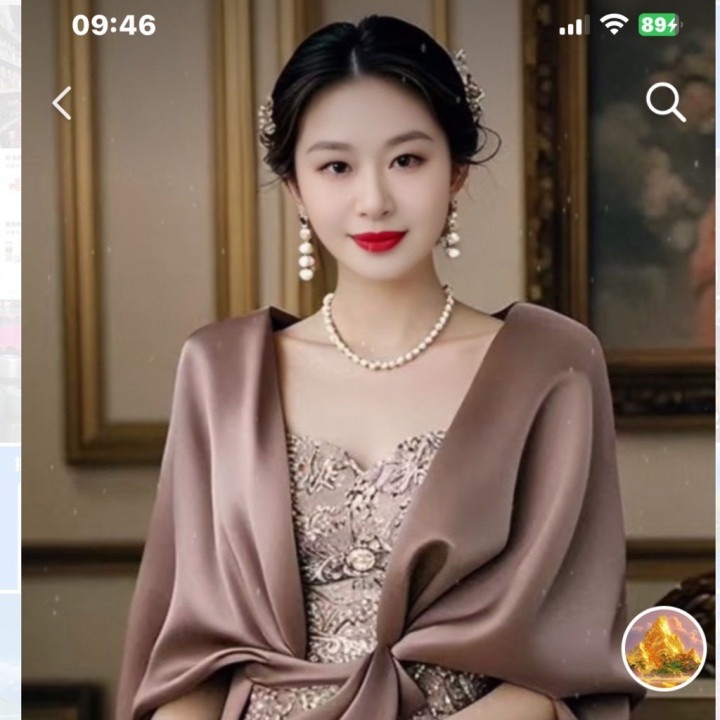Open the golden mountain profile avatar
Viewport: 720px width, 720px height.
tap(664, 648)
